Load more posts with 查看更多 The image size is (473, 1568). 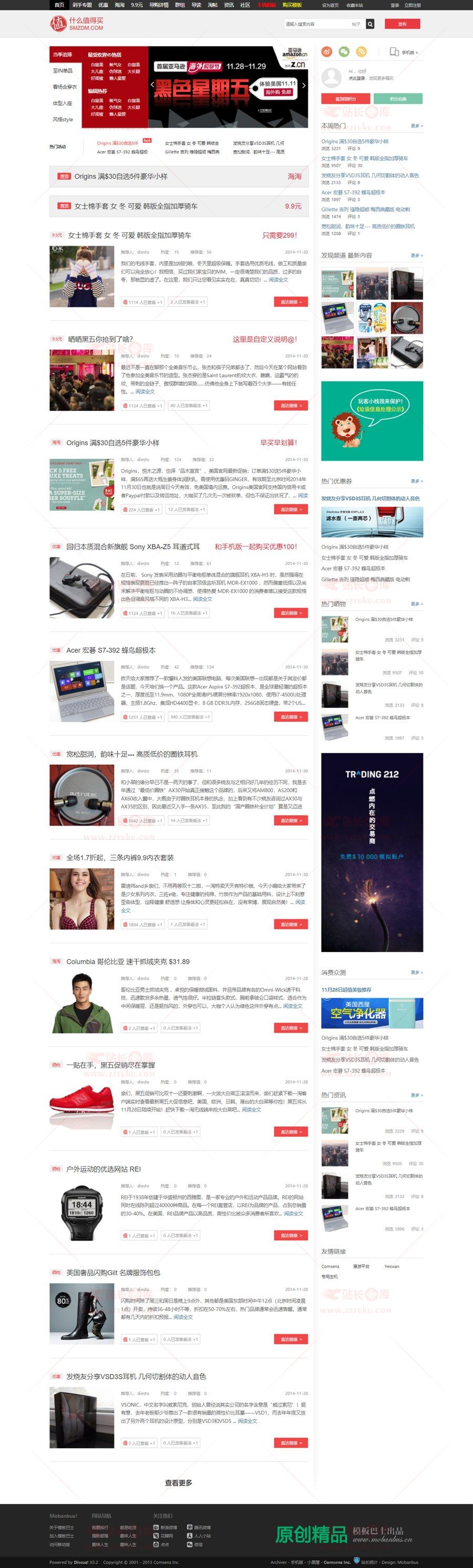[178, 1482]
